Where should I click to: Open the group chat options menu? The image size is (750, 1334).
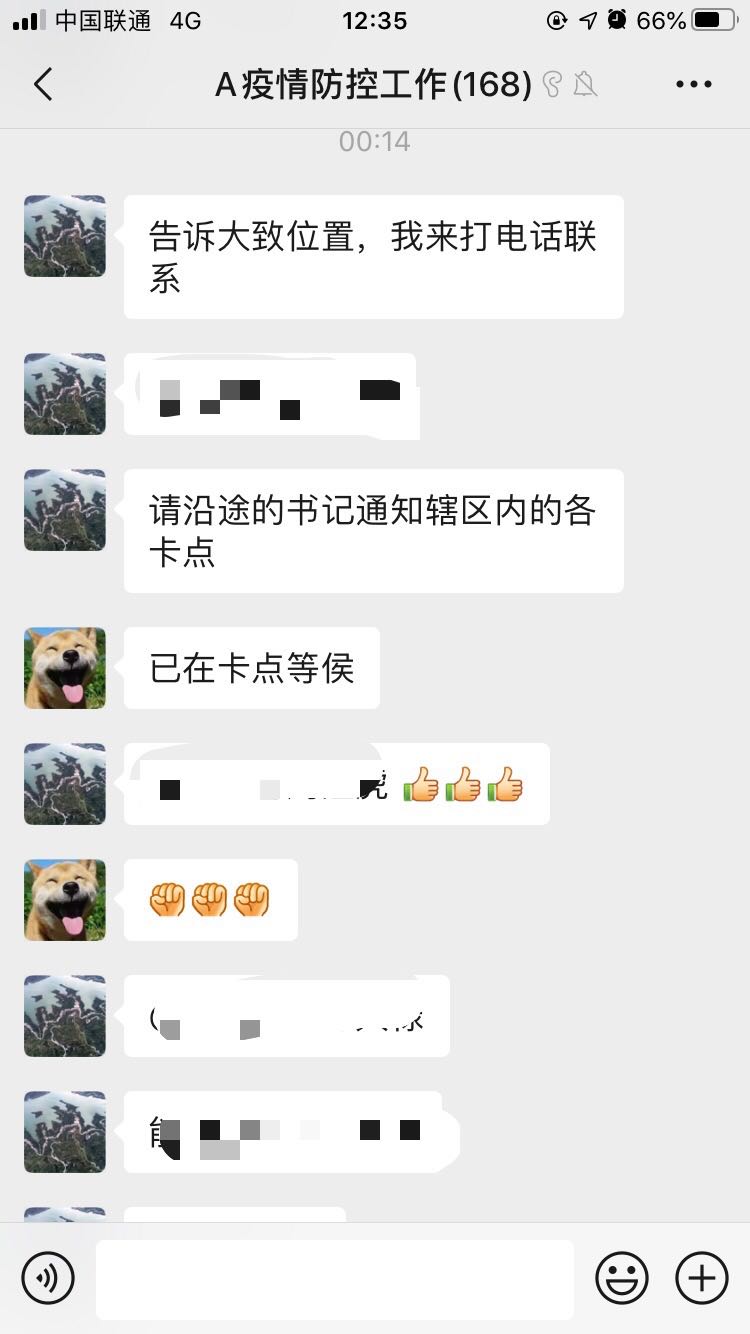coord(693,85)
